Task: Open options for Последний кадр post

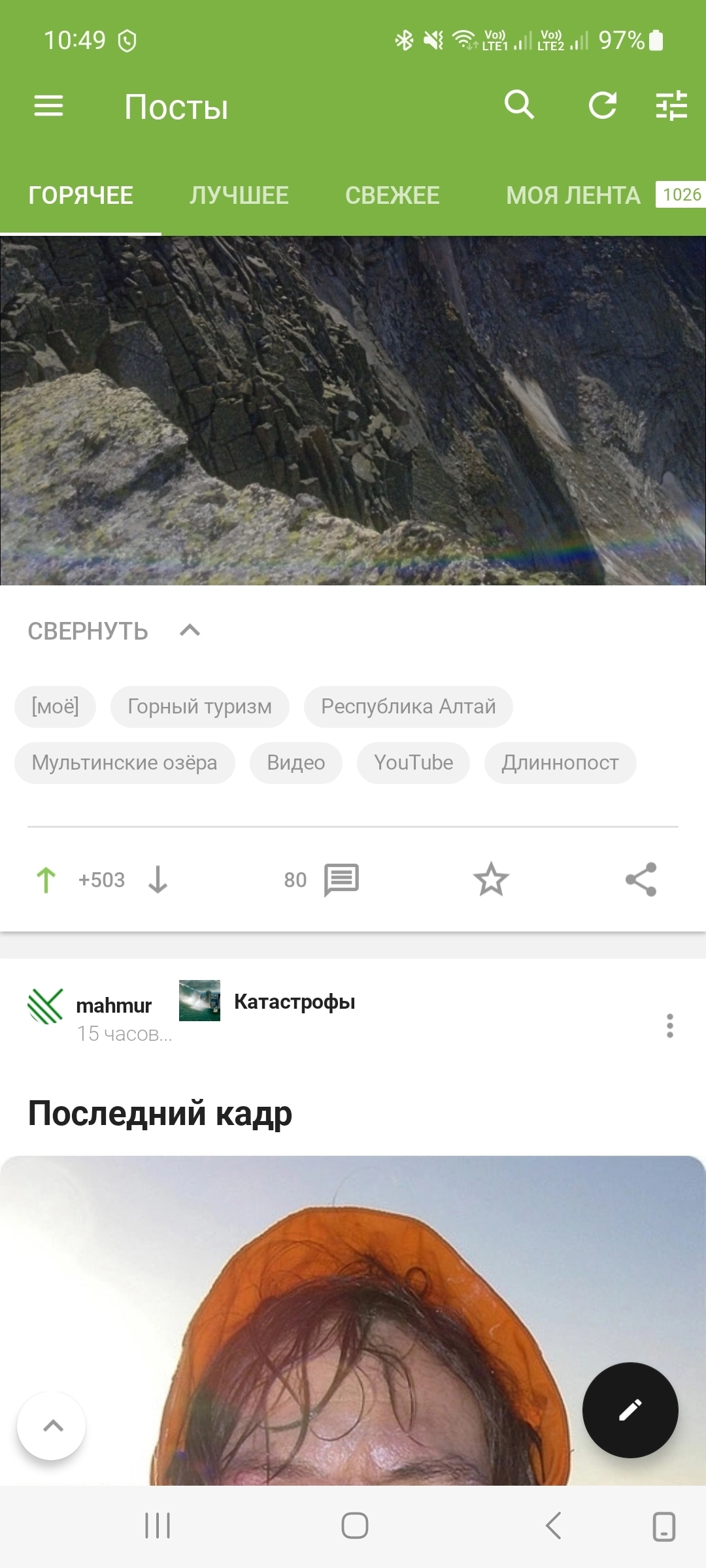Action: [x=669, y=1026]
